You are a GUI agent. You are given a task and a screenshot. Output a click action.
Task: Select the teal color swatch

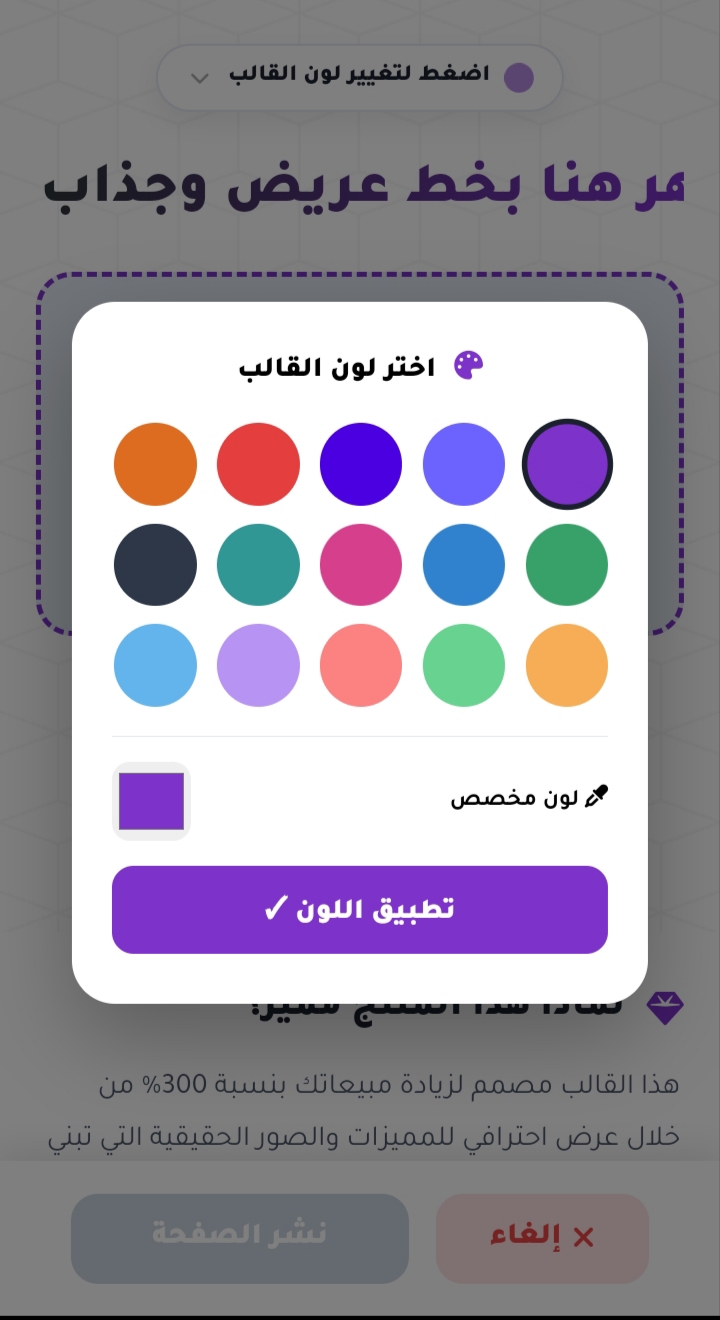coord(258,565)
